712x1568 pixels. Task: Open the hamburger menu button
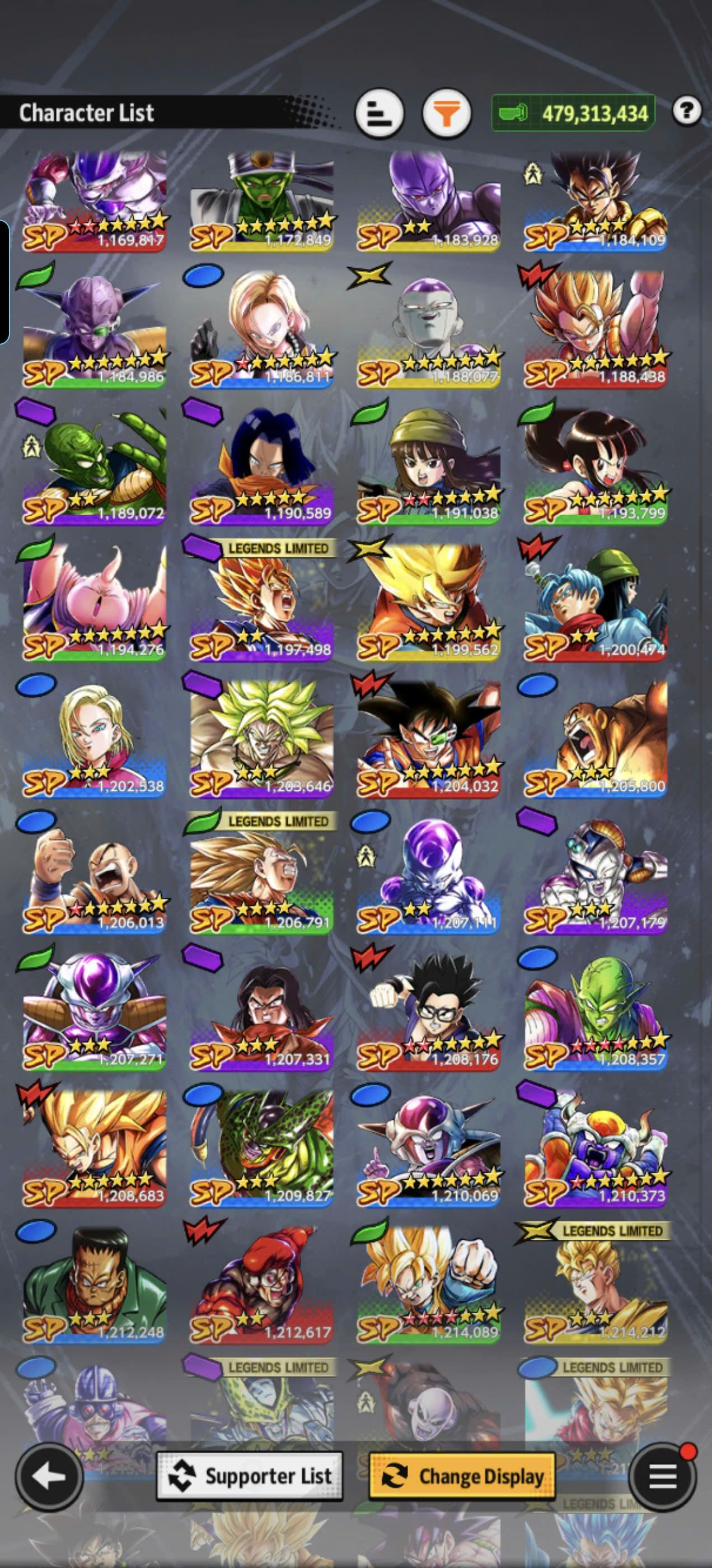(662, 1476)
